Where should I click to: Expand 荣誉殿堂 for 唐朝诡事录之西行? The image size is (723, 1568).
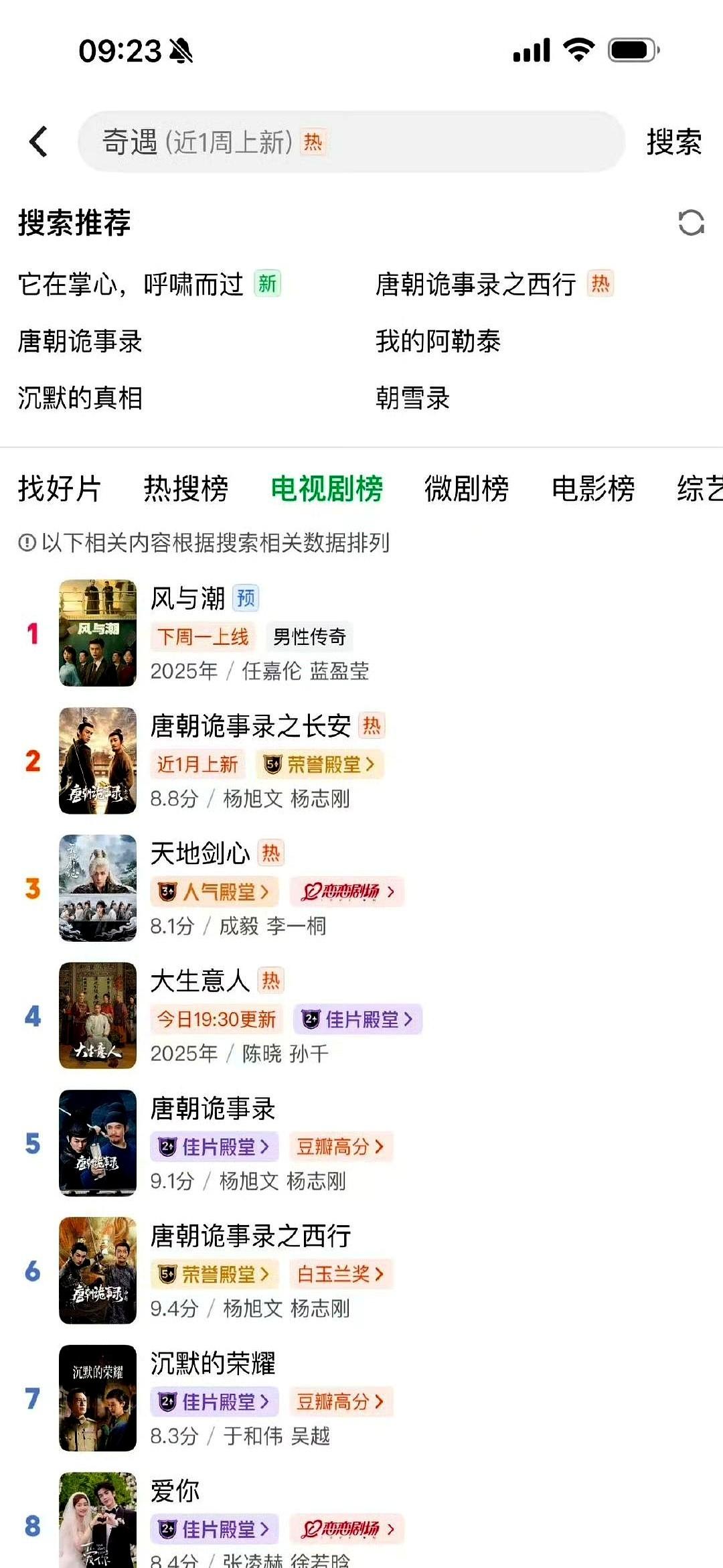[x=214, y=1273]
